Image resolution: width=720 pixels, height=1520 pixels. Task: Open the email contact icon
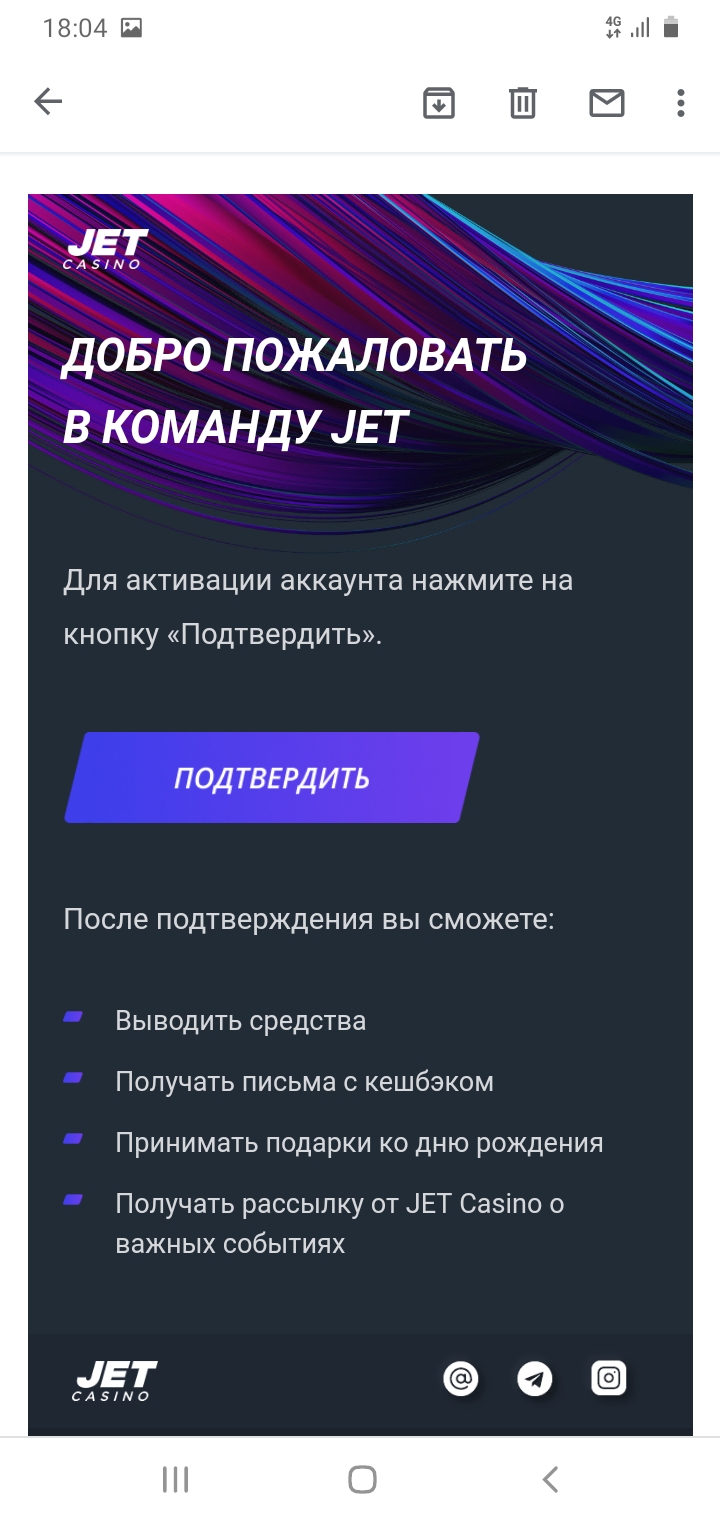click(461, 1379)
